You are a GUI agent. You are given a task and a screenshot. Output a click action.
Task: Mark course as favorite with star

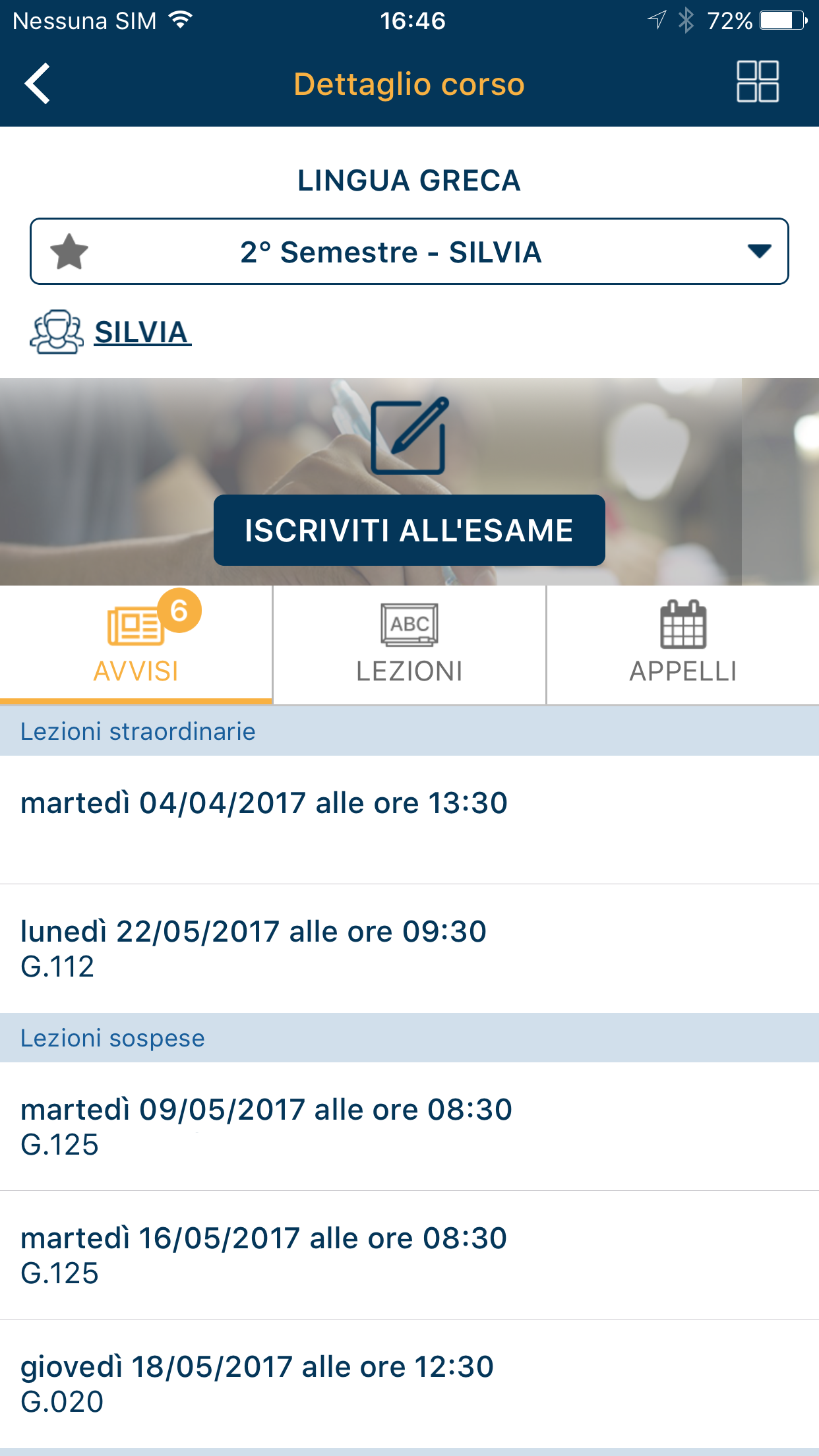click(x=69, y=252)
